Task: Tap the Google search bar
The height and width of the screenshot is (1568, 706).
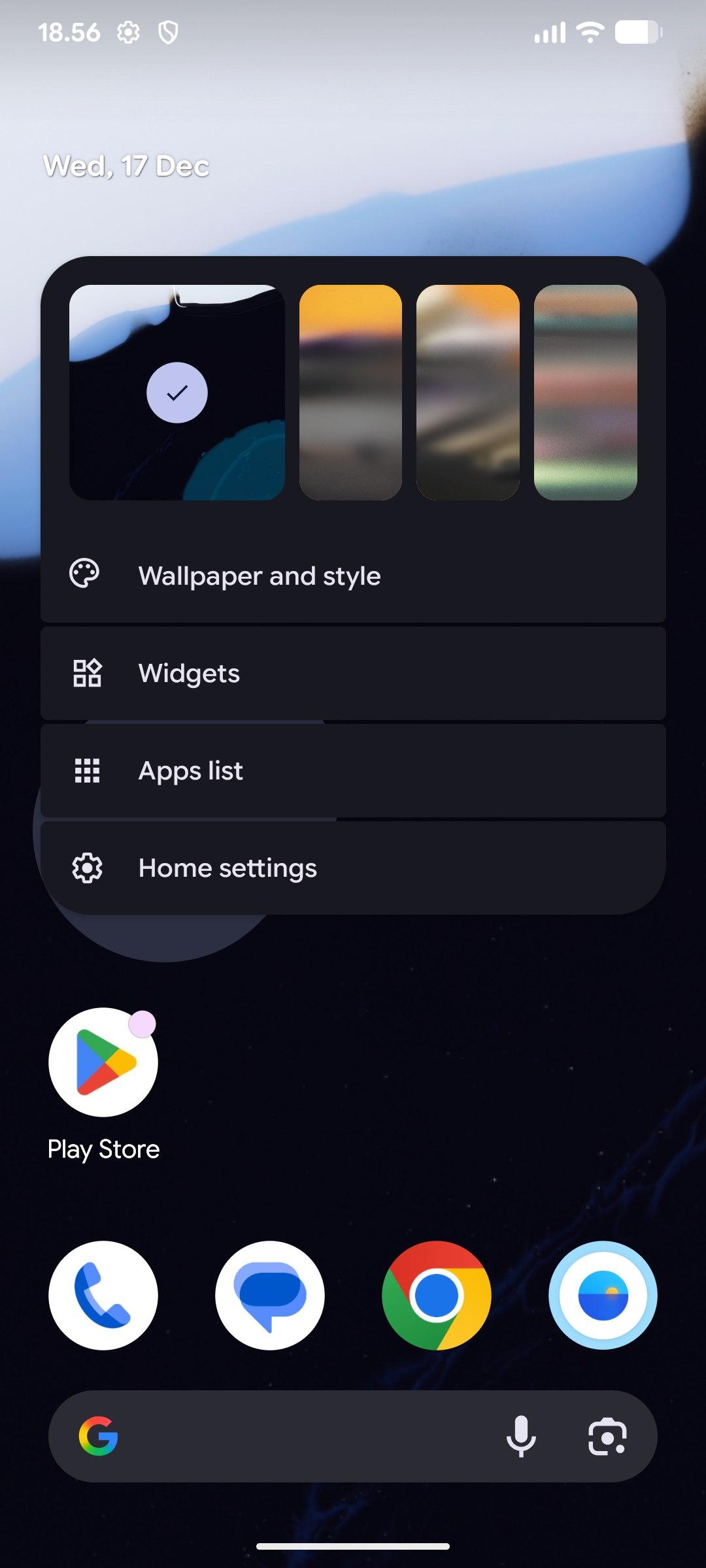Action: point(301,1436)
